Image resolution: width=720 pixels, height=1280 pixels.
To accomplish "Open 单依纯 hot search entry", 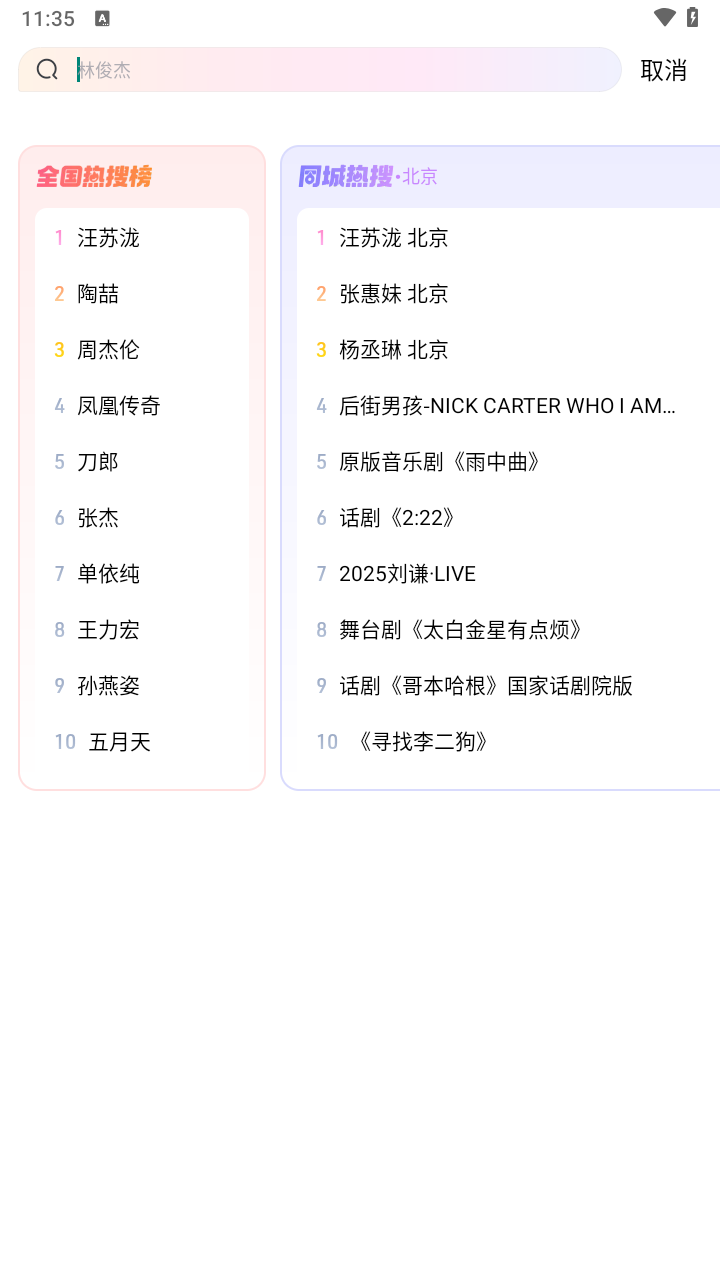I will (x=108, y=574).
